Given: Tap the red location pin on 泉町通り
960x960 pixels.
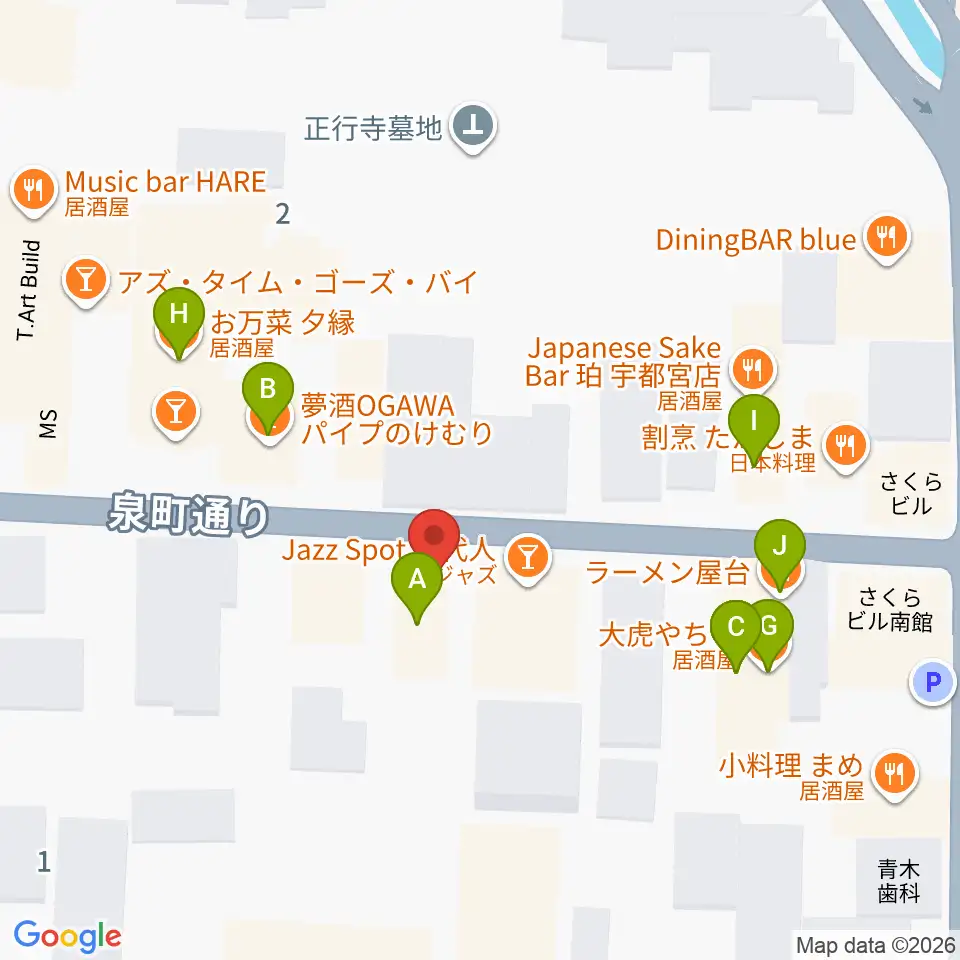Looking at the screenshot, I should 434,536.
